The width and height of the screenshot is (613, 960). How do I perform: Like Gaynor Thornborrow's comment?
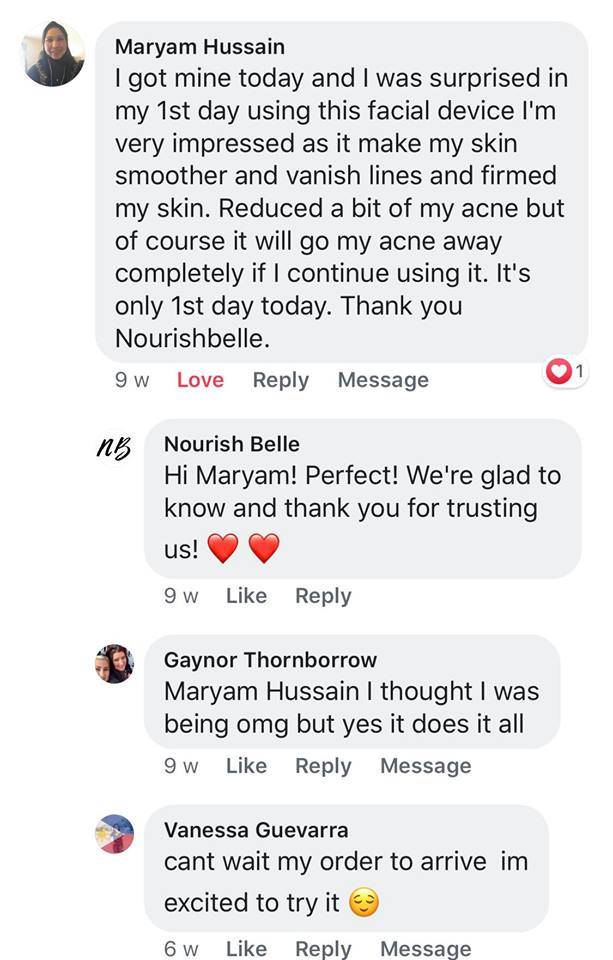pos(246,766)
